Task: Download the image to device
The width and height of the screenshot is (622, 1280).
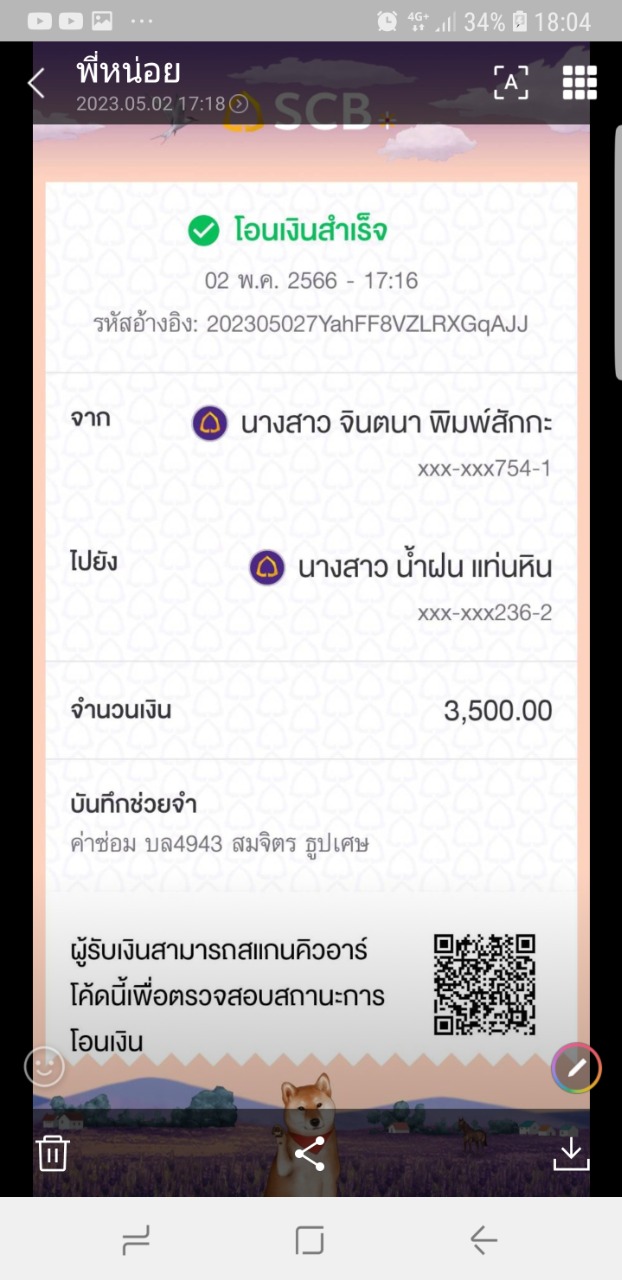Action: click(x=571, y=1154)
